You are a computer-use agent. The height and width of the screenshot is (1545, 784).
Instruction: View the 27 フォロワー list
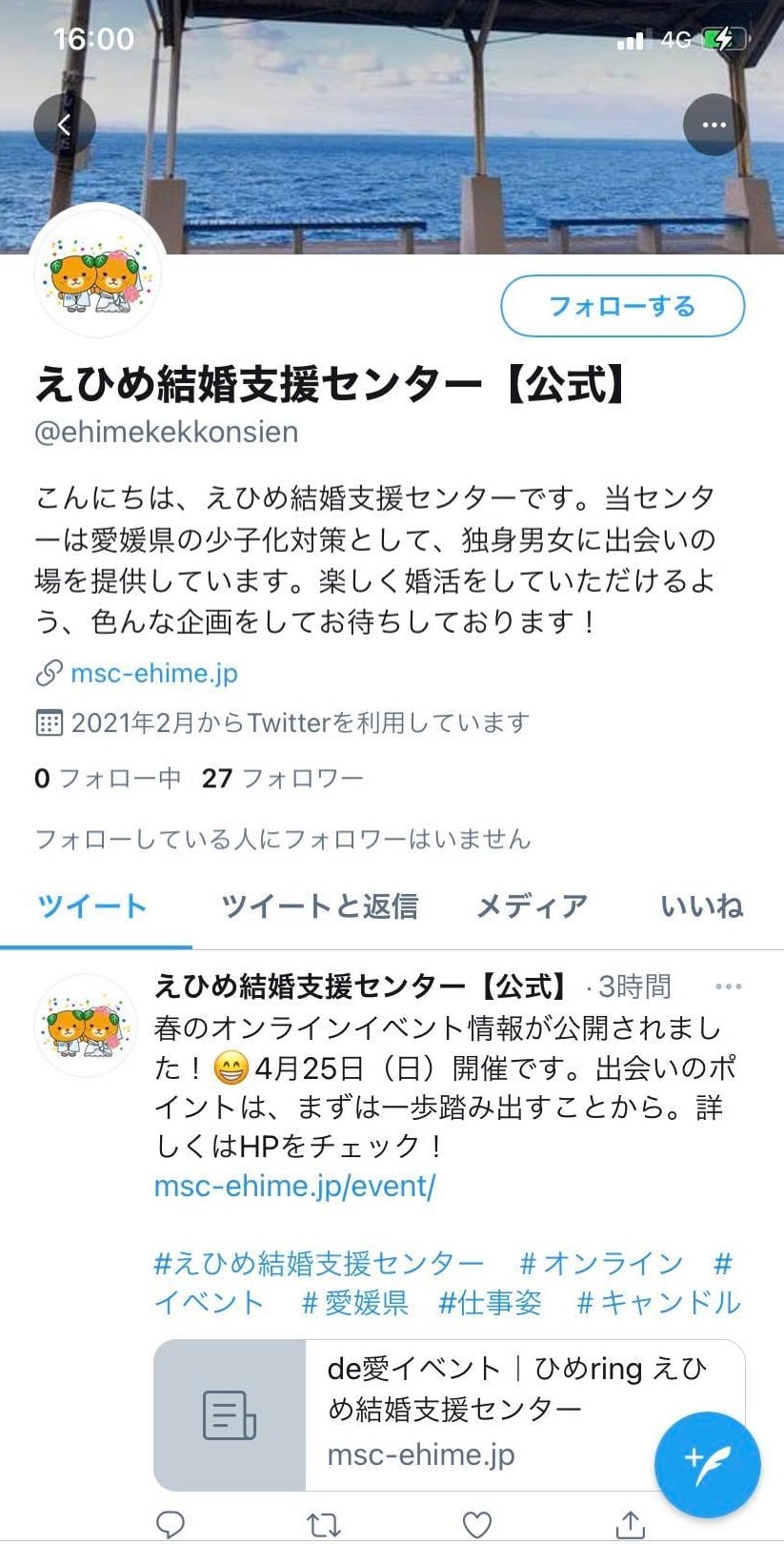282,778
